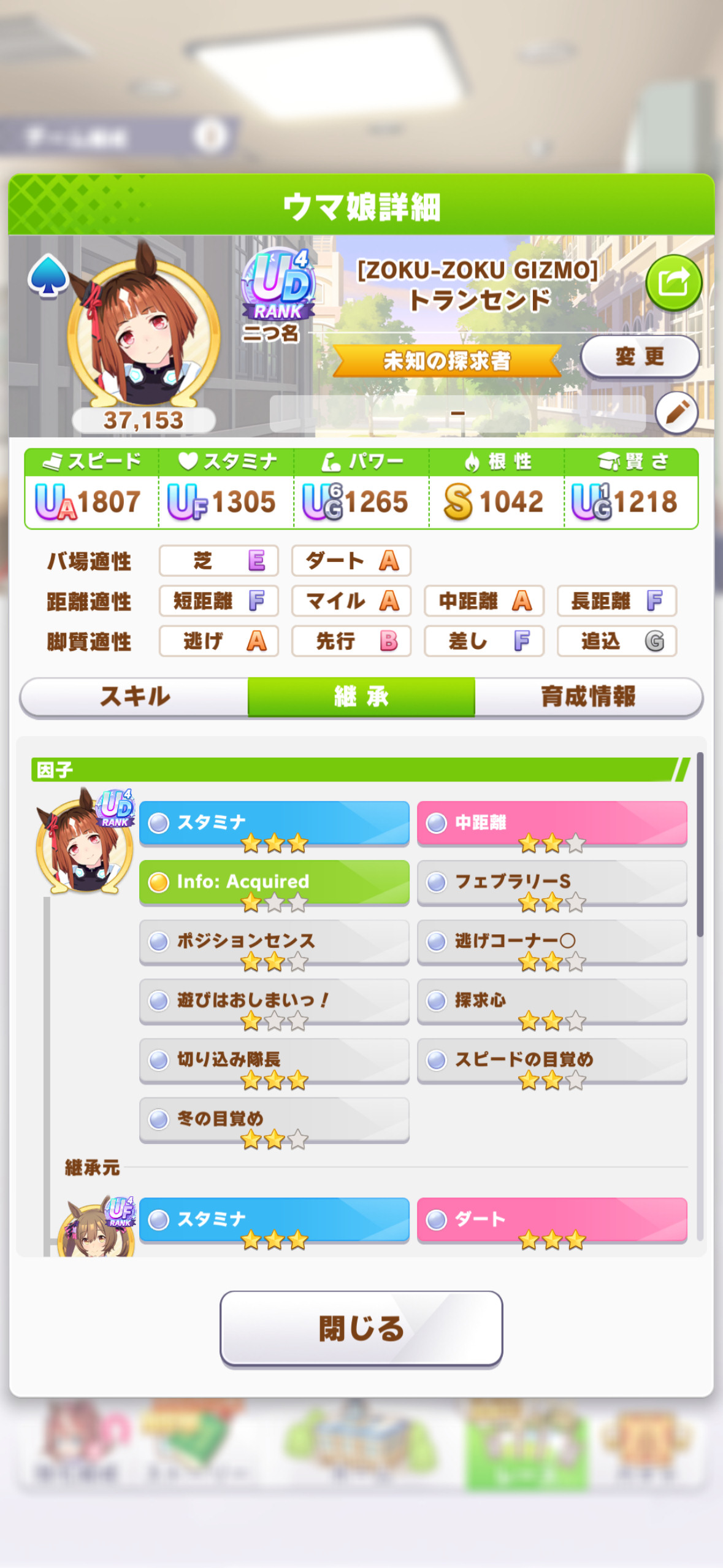Share this Uma Musume's details
Screen dimensions: 723x1568
pos(673,283)
